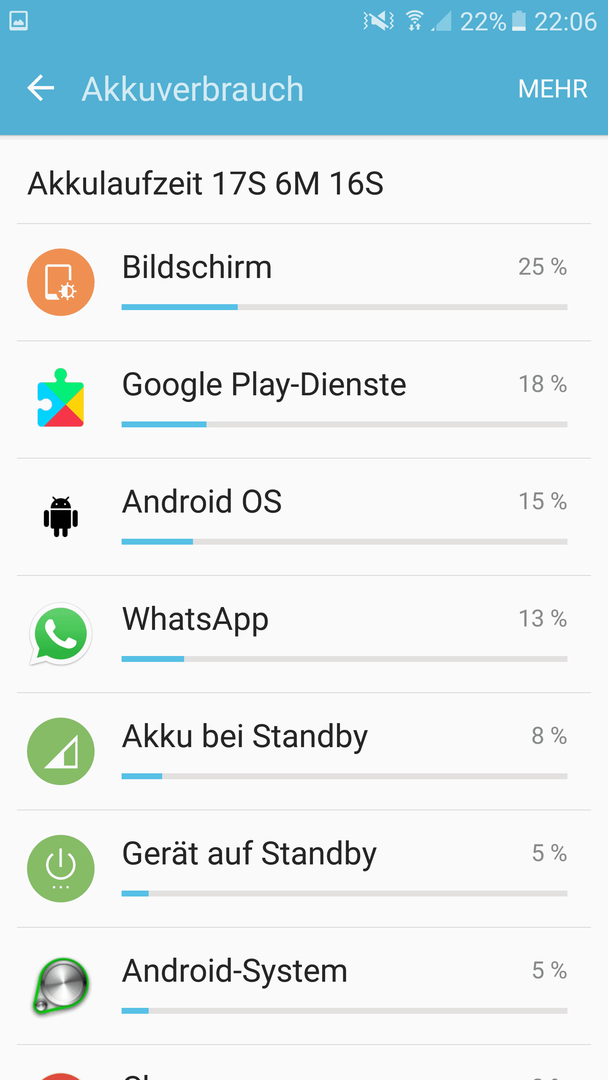The image size is (608, 1080).
Task: Show Android-System battery details
Action: (x=304, y=986)
